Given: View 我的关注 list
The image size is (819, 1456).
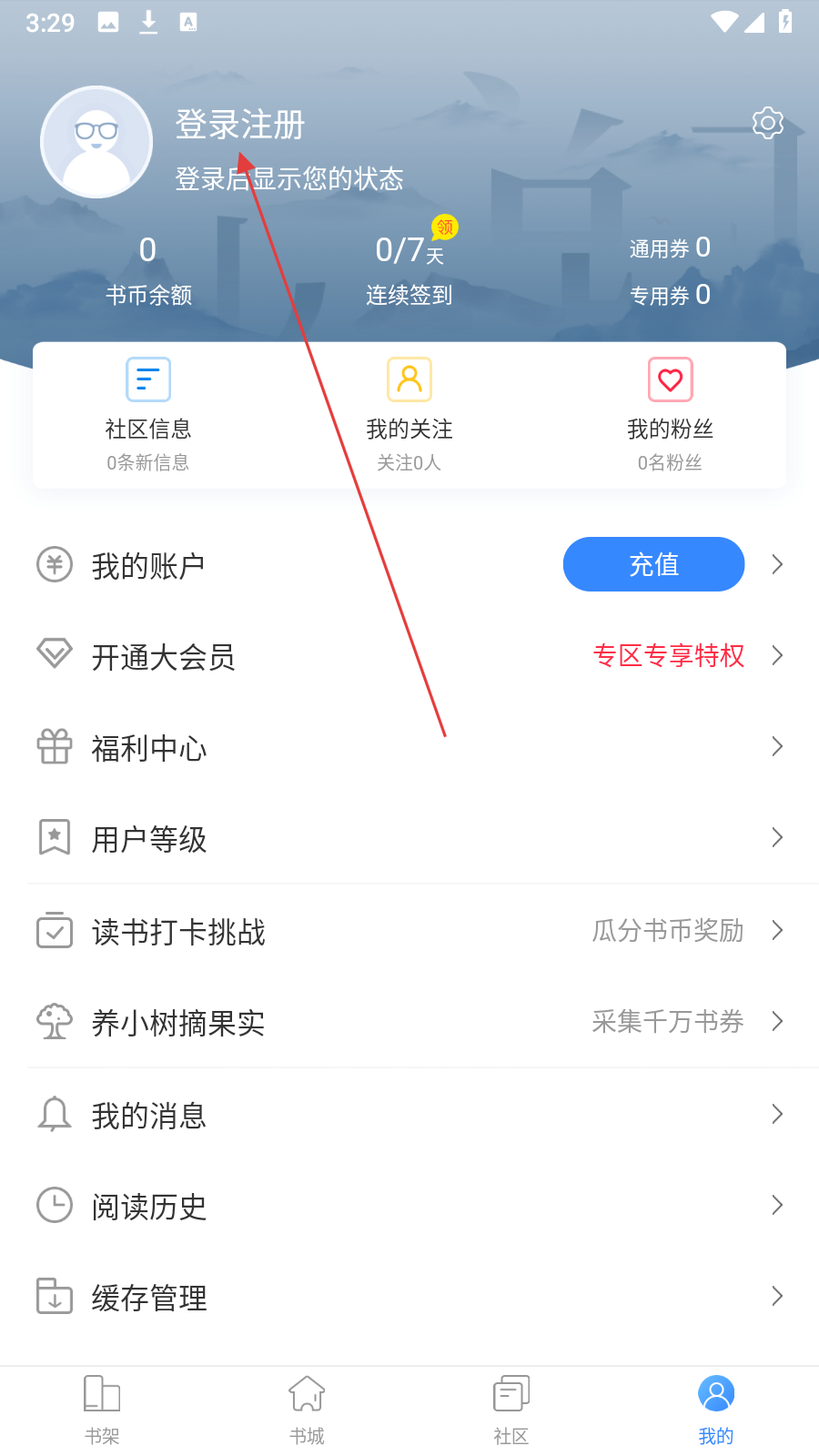Looking at the screenshot, I should [x=409, y=415].
